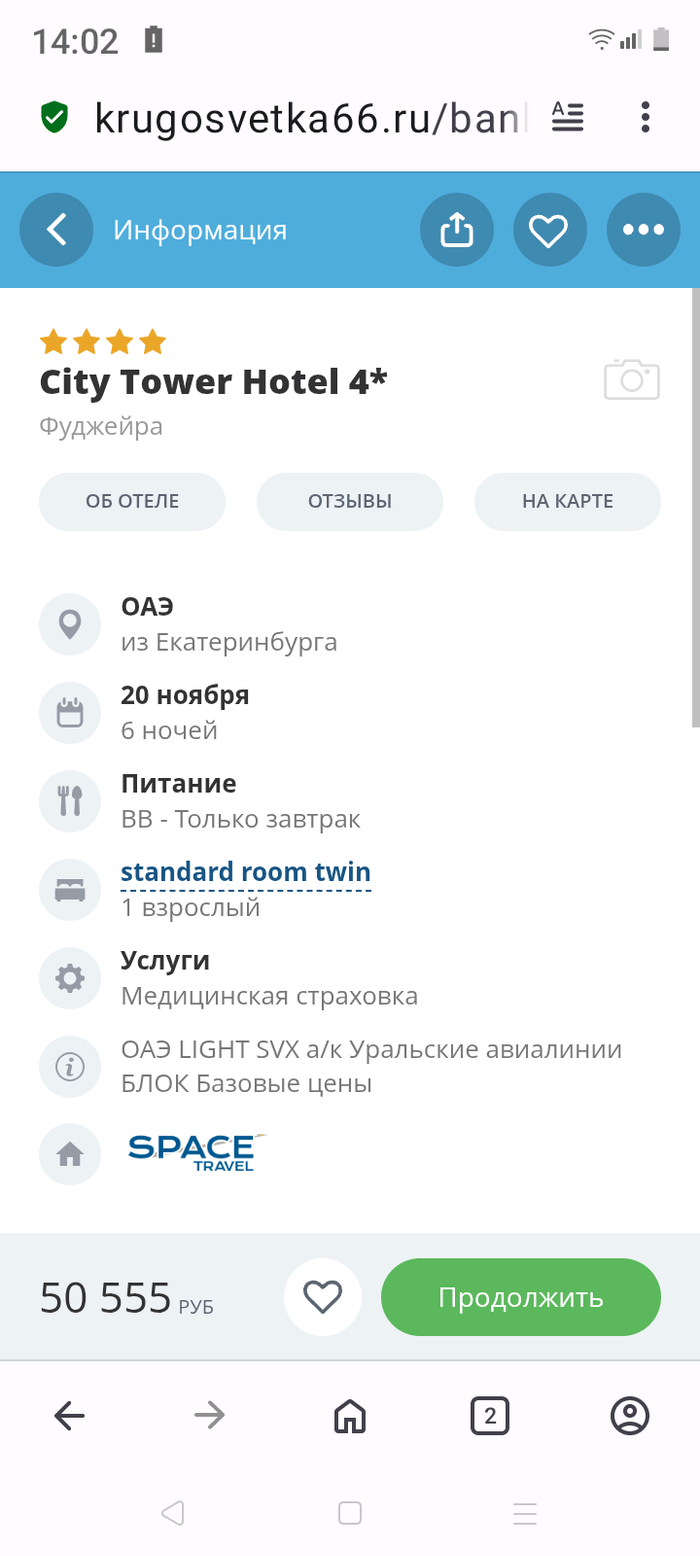Open recent apps from system navigation
This screenshot has width=700, height=1556.
(x=525, y=1513)
